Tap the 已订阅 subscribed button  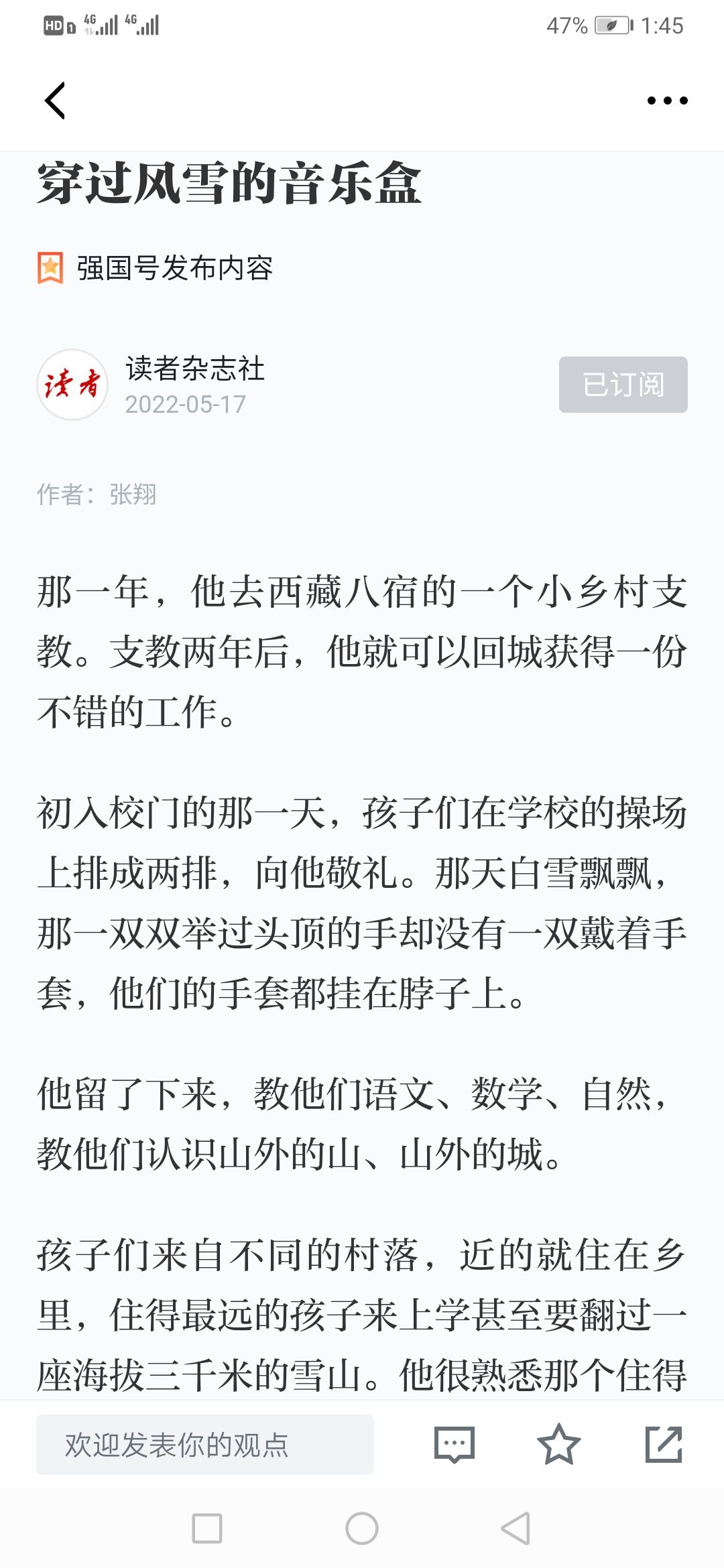623,385
